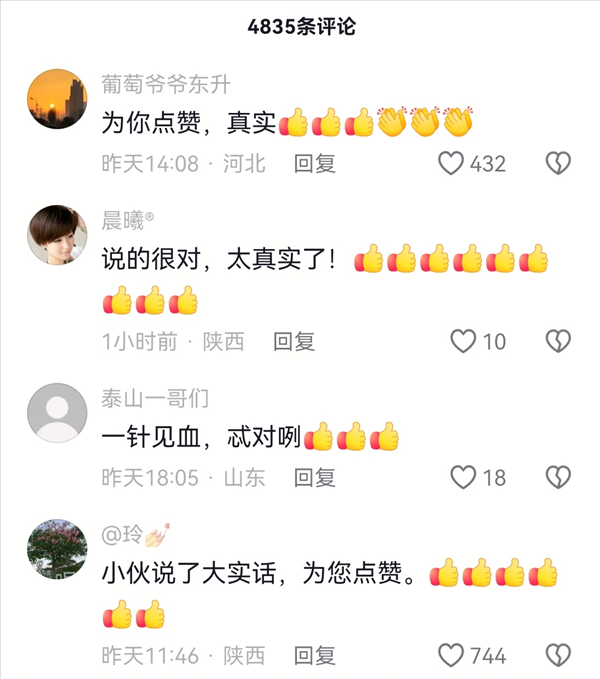Image resolution: width=600 pixels, height=679 pixels.
Task: Reply to 葡萄爷爷东升's comment
Action: [314, 163]
